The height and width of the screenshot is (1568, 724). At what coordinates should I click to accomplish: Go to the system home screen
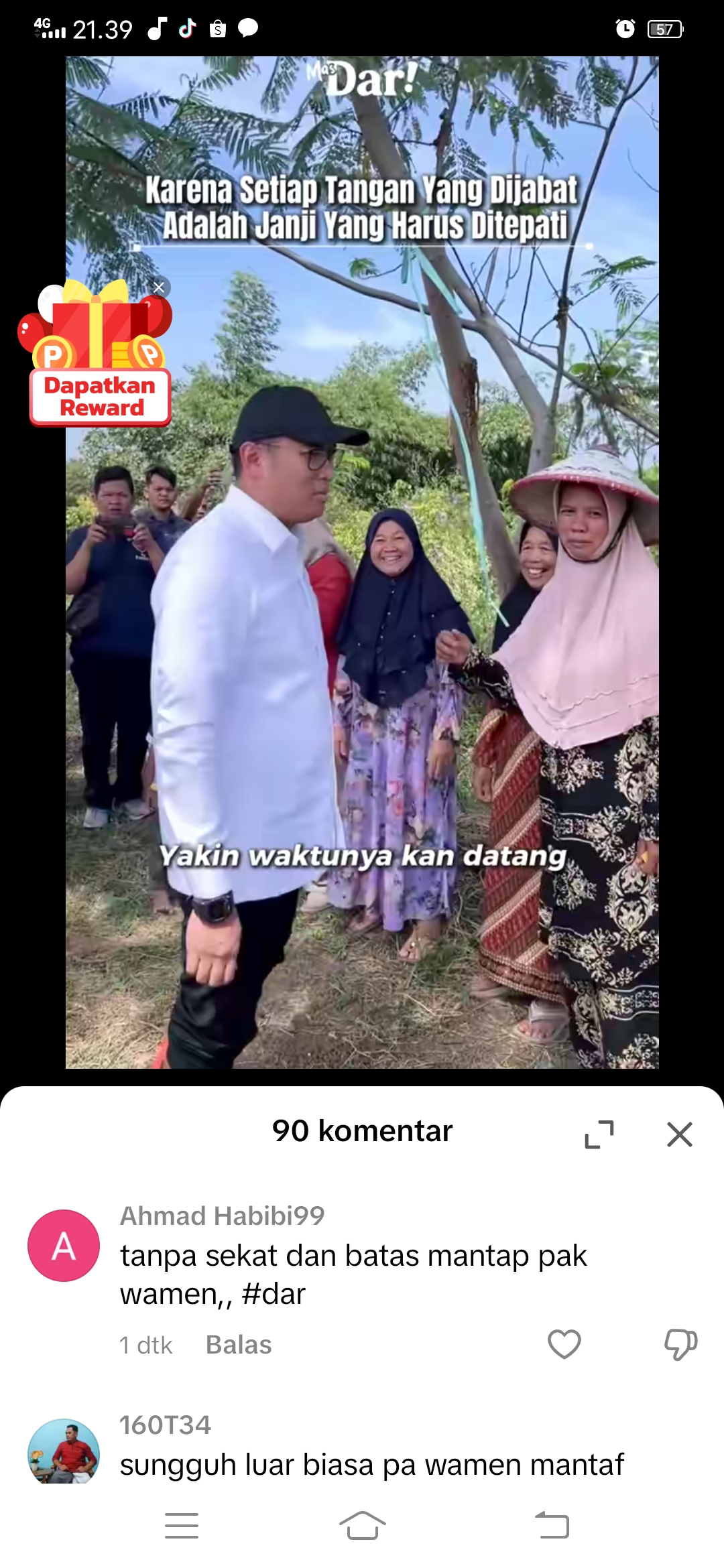(x=362, y=1526)
